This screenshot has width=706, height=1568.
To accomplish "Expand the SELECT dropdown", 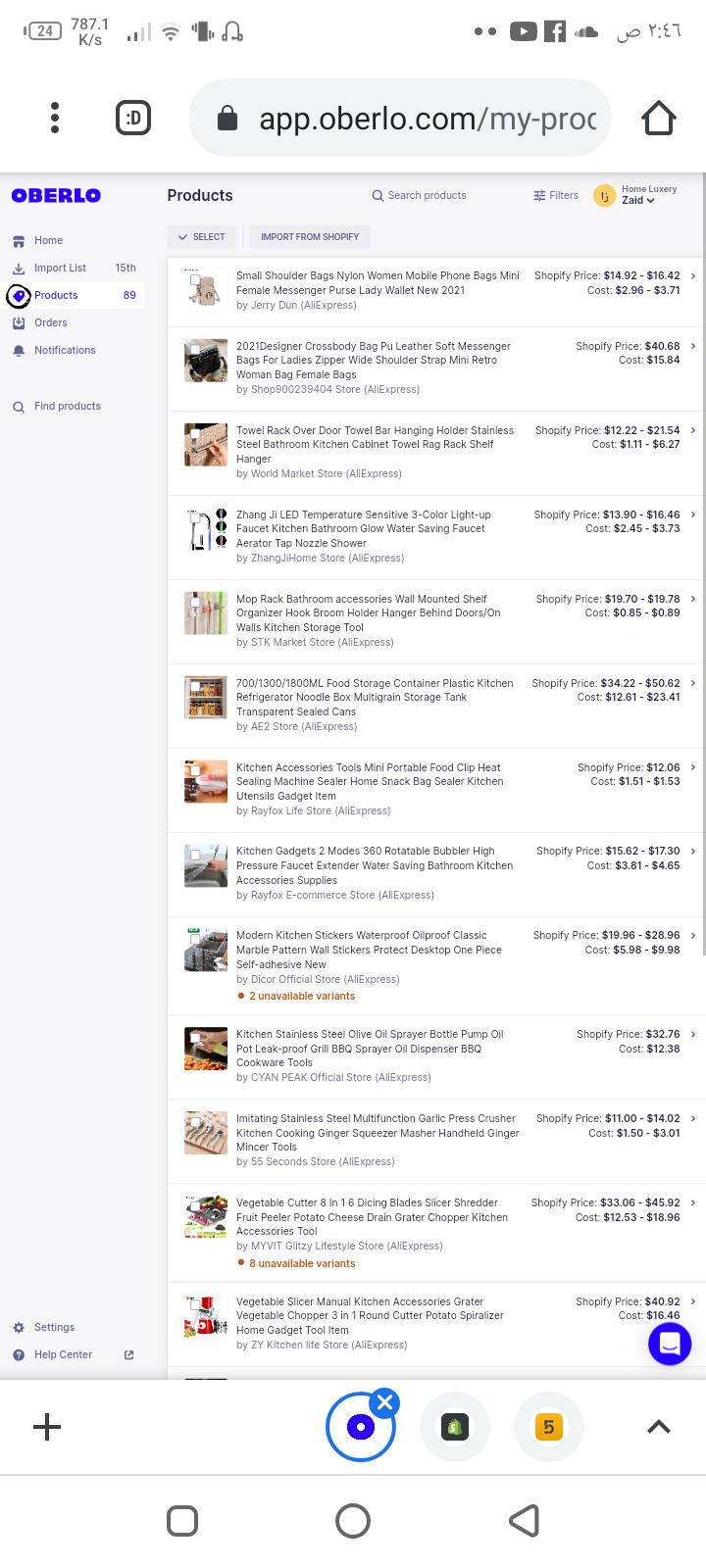I will 200,237.
